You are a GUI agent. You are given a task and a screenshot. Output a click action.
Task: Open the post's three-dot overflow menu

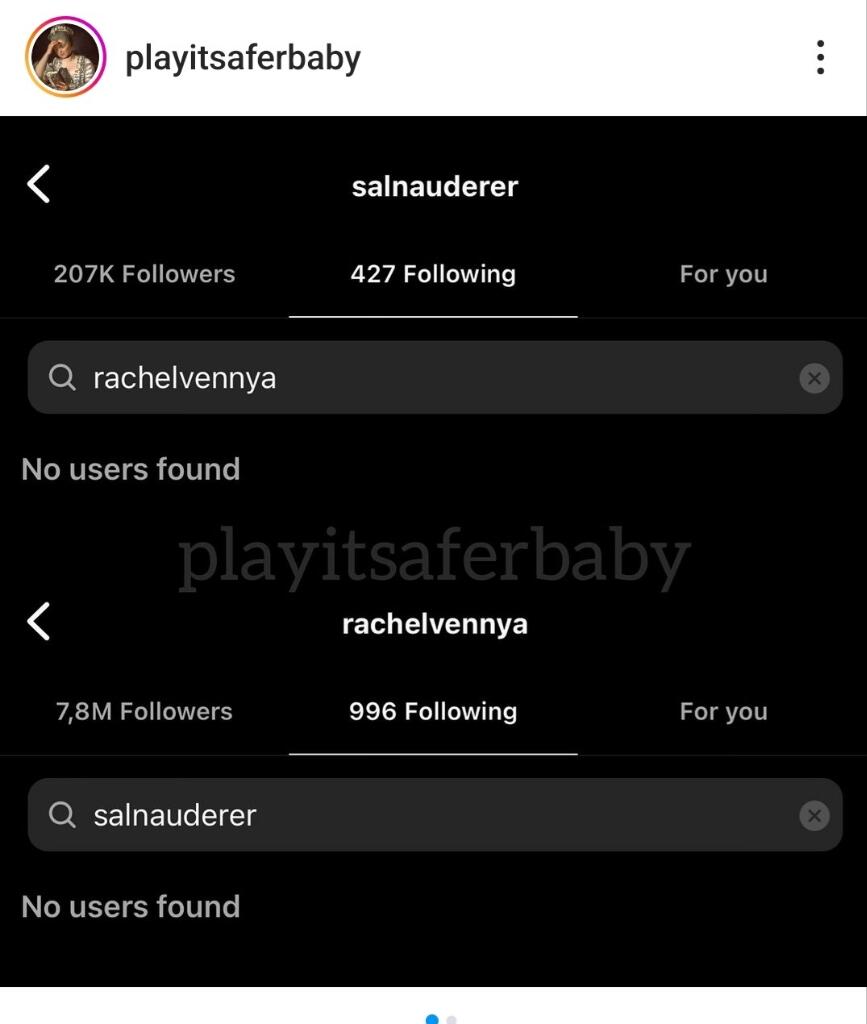(x=820, y=58)
